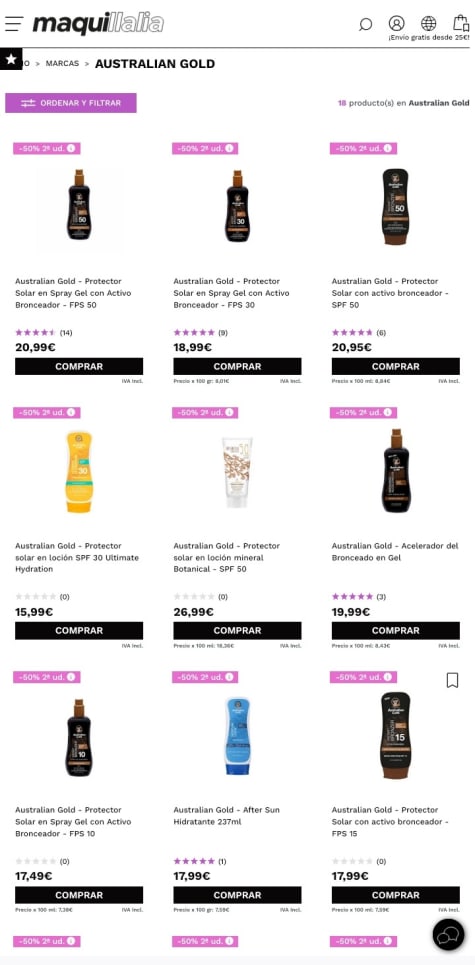Open the SPF 30 Ultimate Hydration lotion product

(x=77, y=558)
